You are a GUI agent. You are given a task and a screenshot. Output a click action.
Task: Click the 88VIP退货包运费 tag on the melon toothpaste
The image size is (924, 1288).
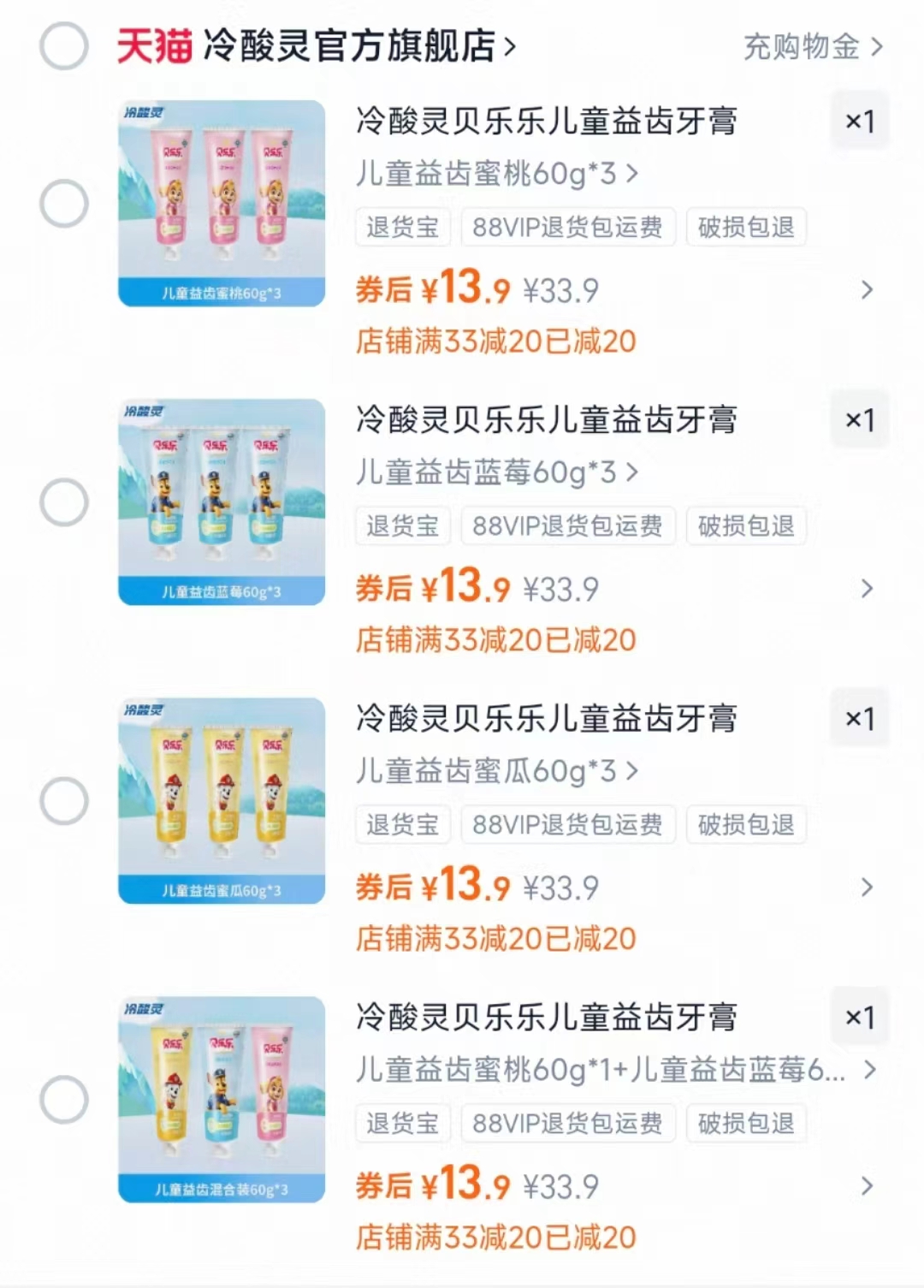point(567,825)
